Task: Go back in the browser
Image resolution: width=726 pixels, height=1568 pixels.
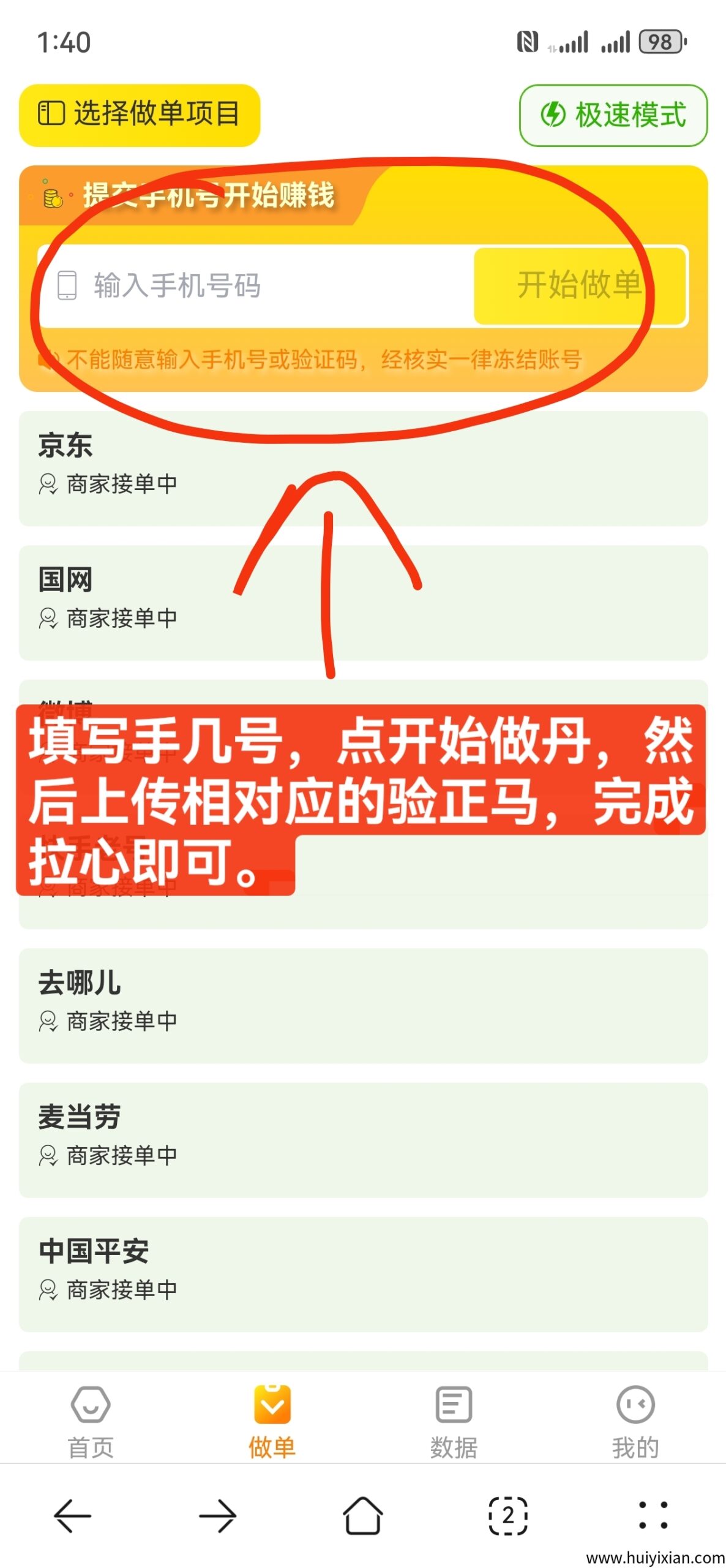Action: 72,1515
